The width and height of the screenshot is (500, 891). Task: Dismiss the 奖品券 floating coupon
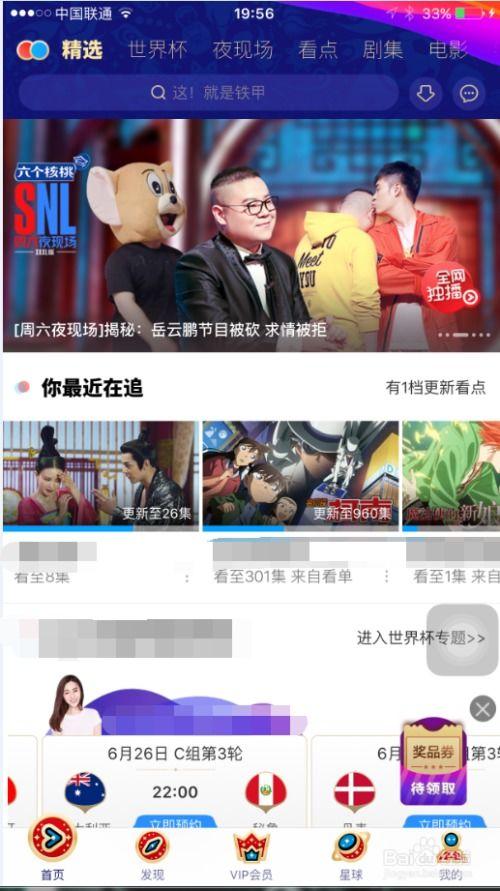[483, 709]
